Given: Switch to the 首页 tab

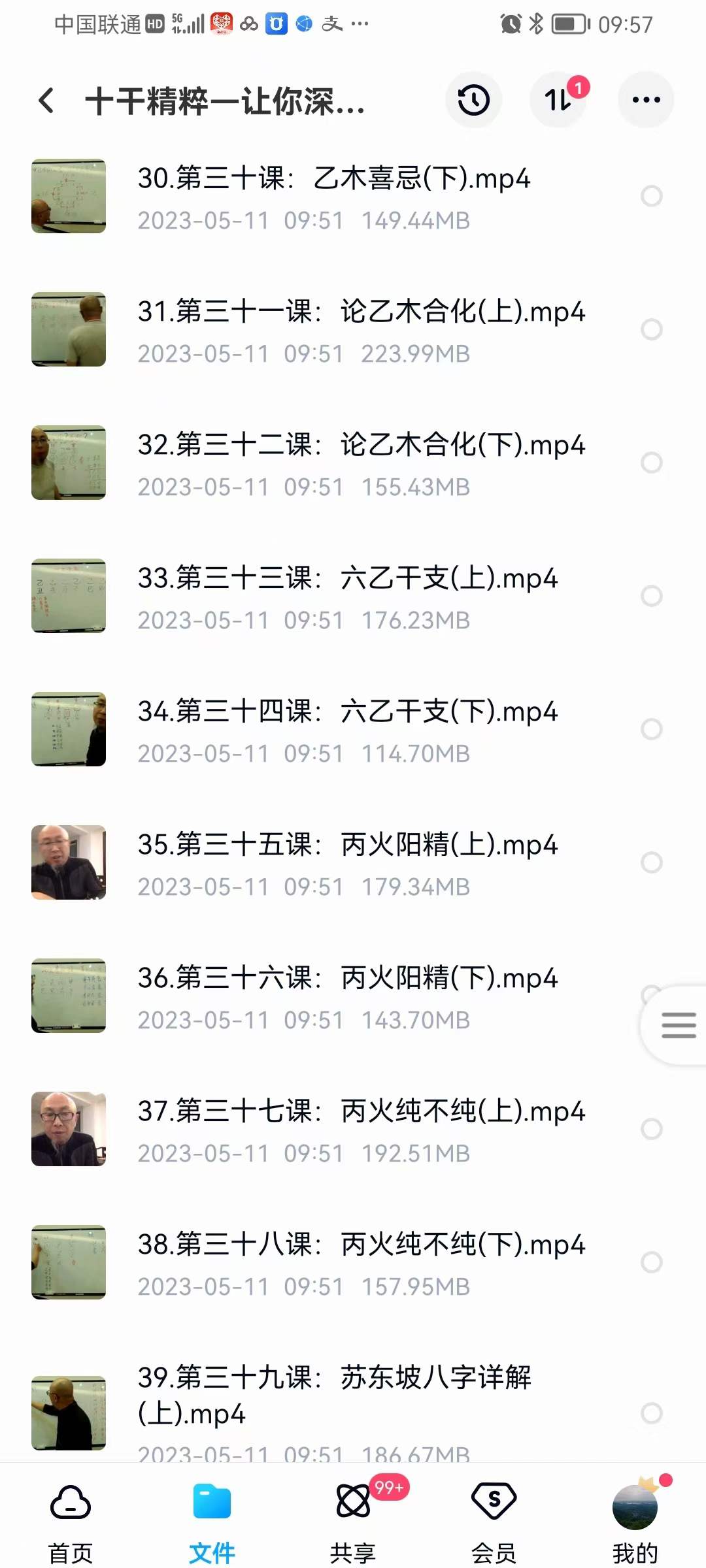Looking at the screenshot, I should (71, 1516).
